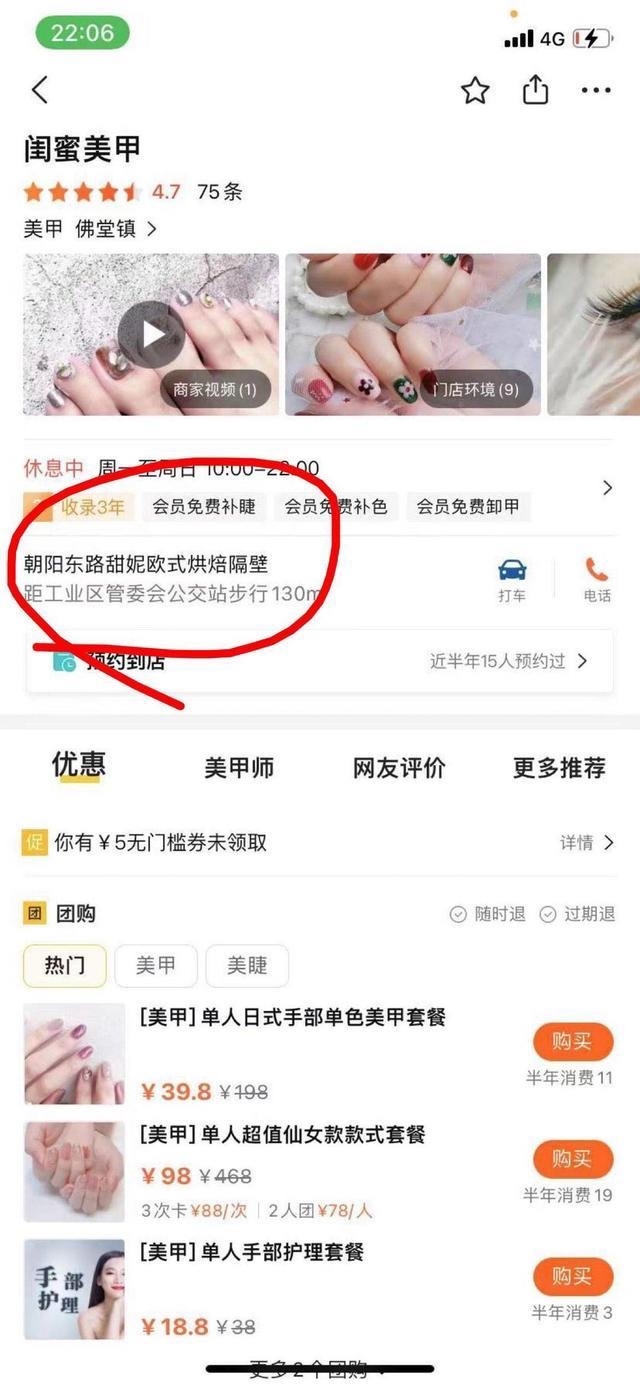Viewport: 640px width, 1385px height.
Task: Open the 美甲 佛堂镇 category link
Action: [90, 229]
